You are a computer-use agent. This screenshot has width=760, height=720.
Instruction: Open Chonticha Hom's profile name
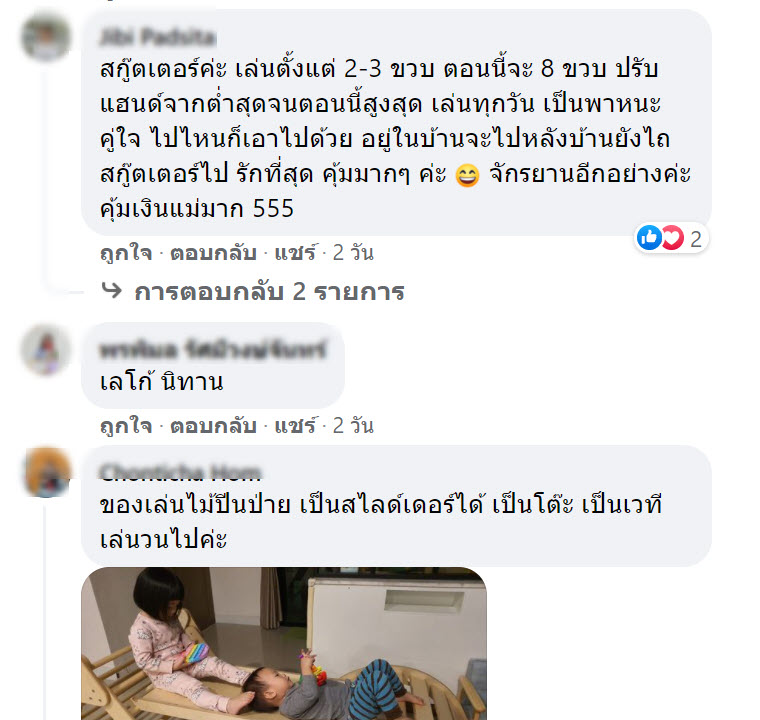[180, 473]
